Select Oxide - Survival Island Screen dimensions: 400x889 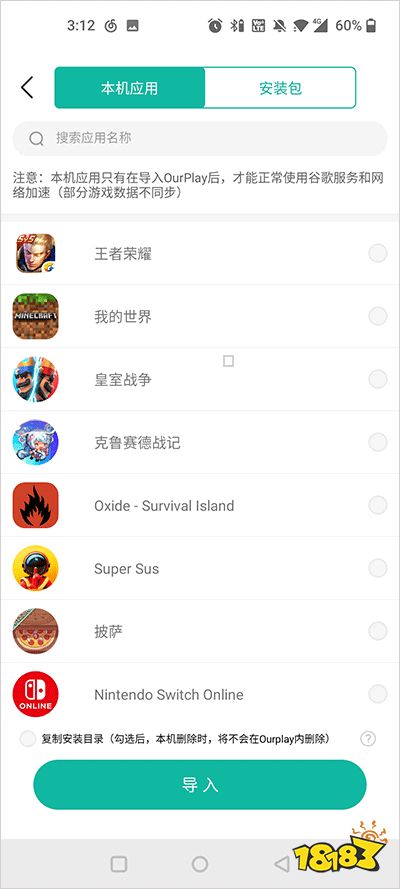[x=378, y=505]
